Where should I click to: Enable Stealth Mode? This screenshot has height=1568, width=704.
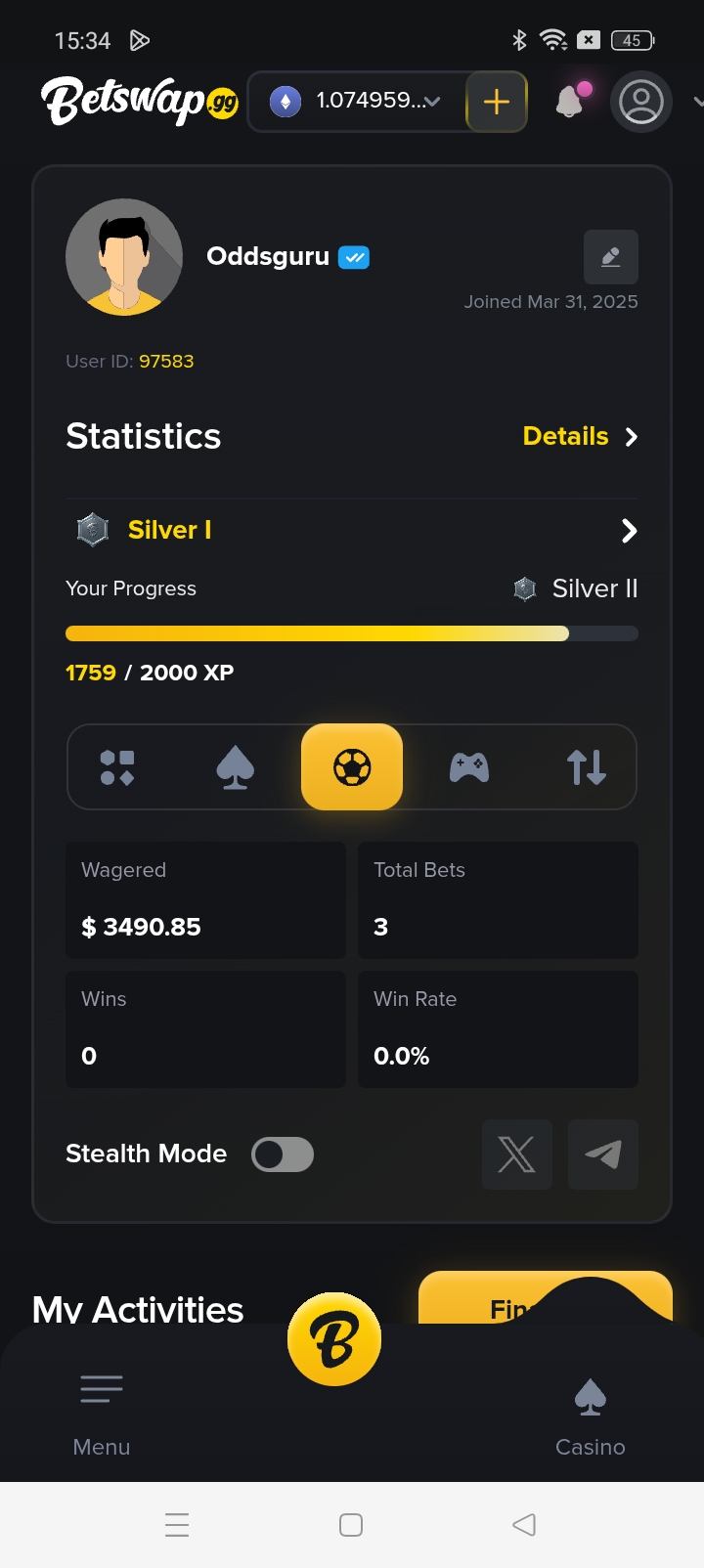click(283, 1154)
